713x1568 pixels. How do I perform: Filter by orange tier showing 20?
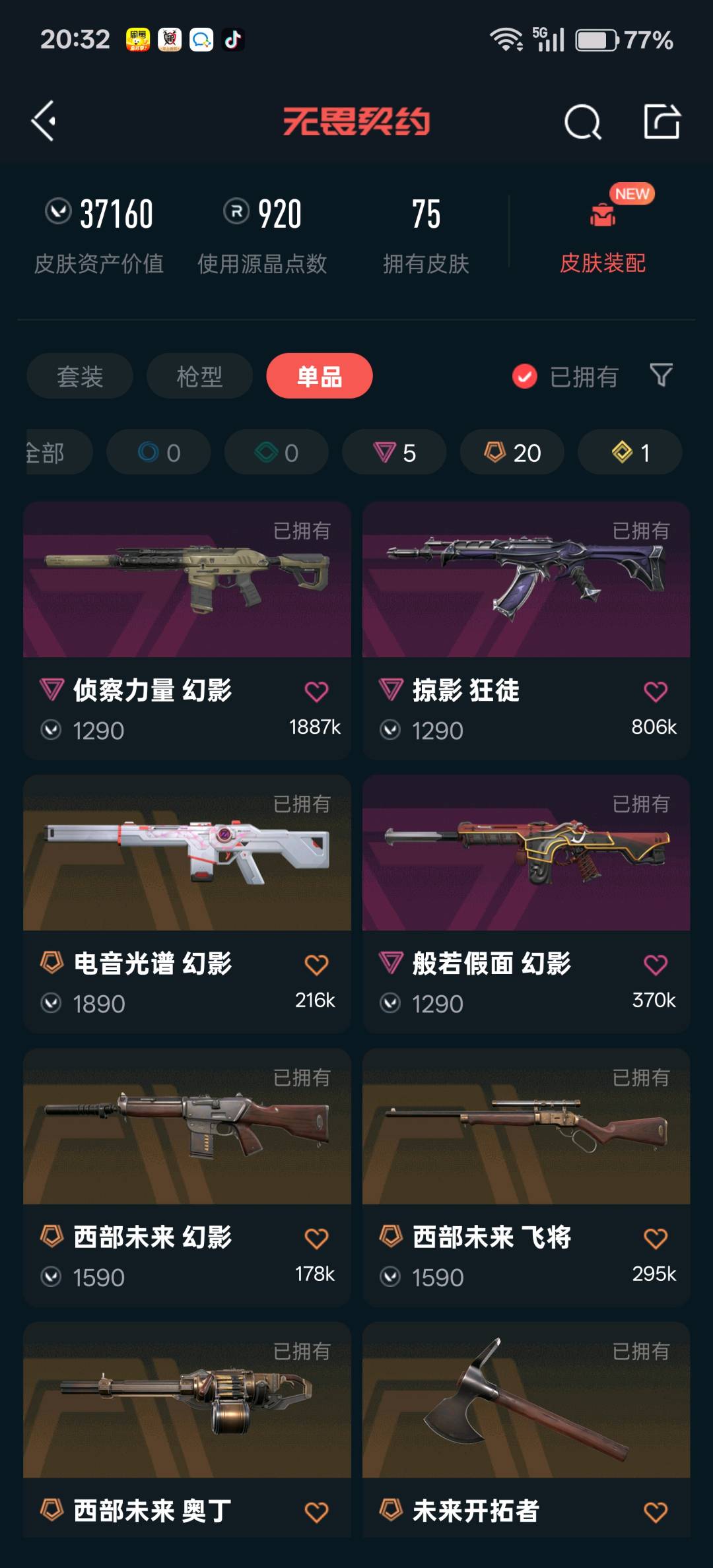[x=512, y=452]
